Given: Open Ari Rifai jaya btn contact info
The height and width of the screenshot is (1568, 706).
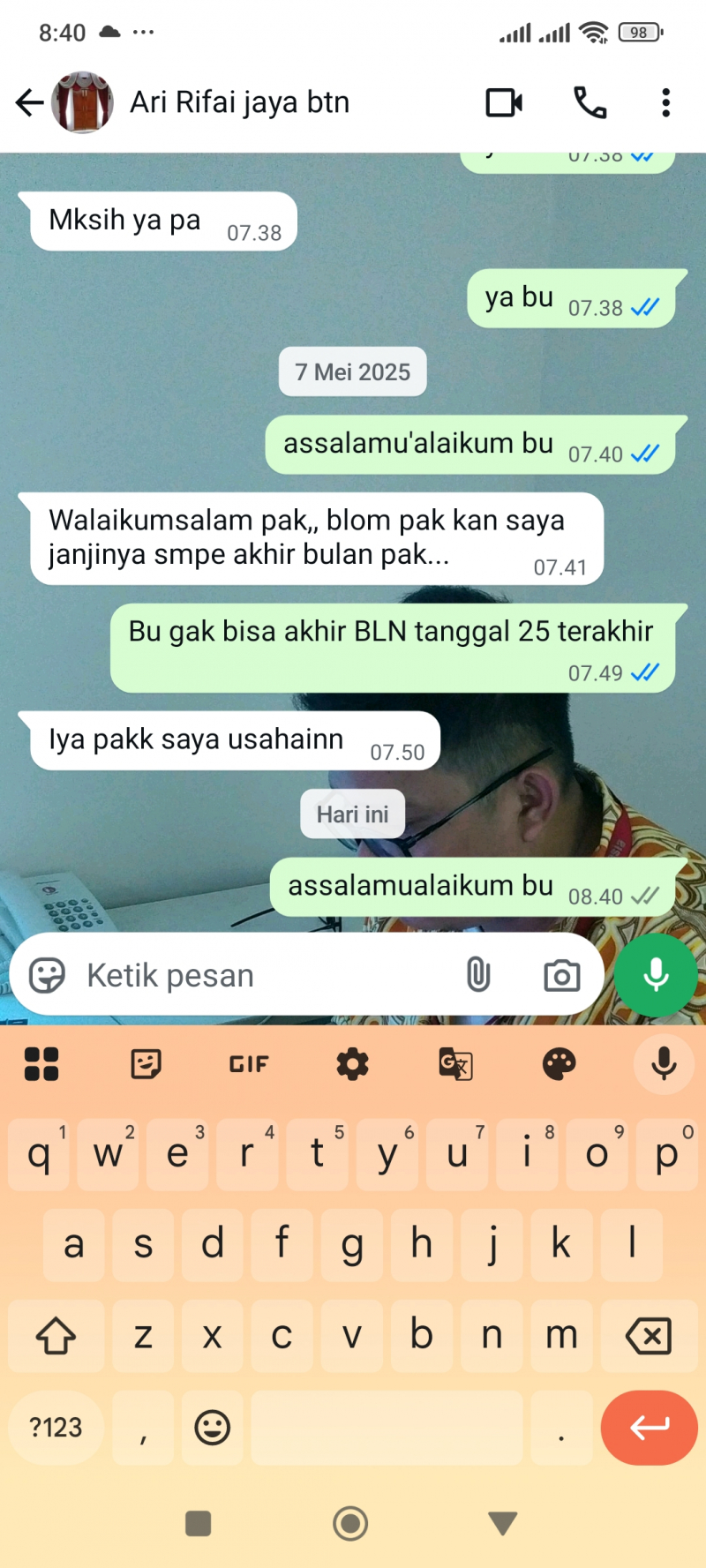Looking at the screenshot, I should [x=239, y=103].
